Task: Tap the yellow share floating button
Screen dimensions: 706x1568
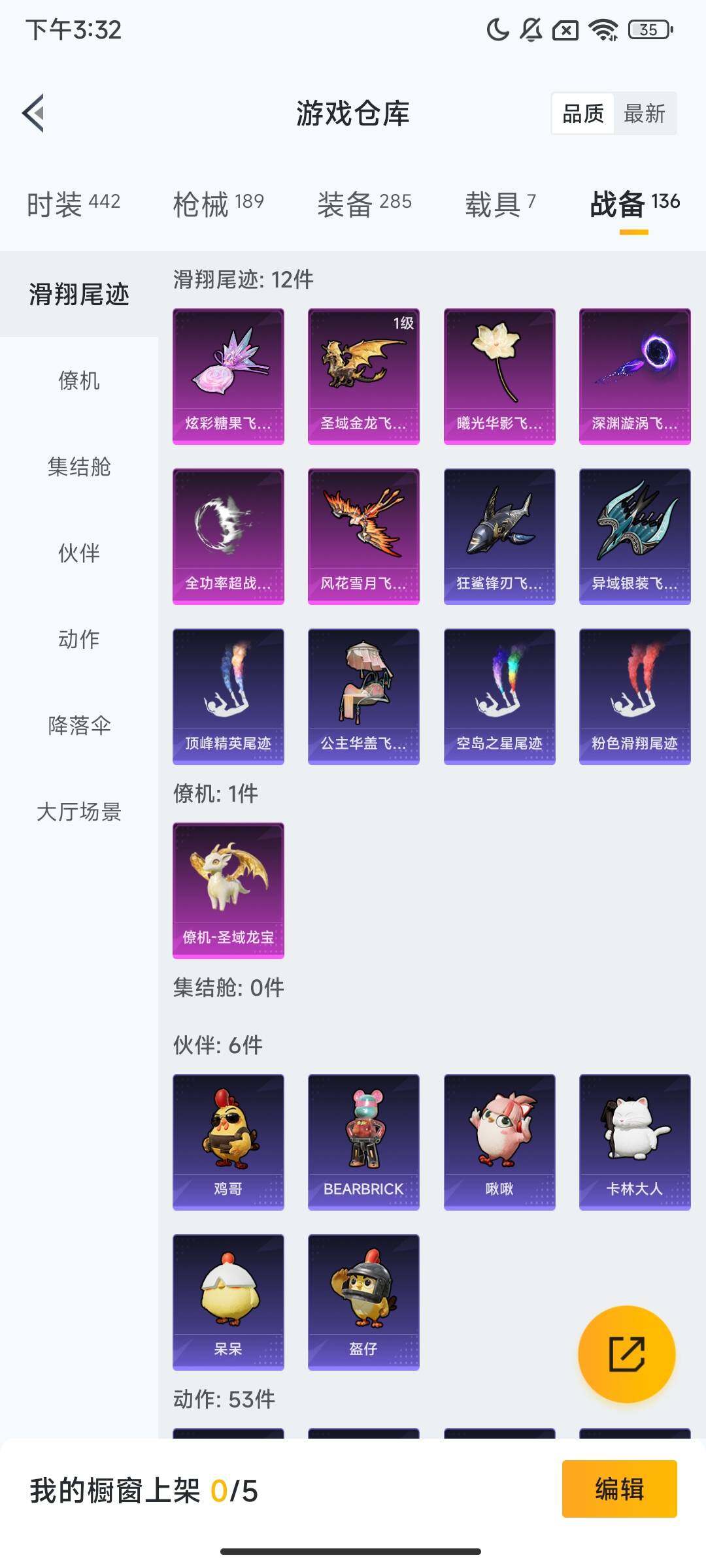Action: tap(626, 1354)
